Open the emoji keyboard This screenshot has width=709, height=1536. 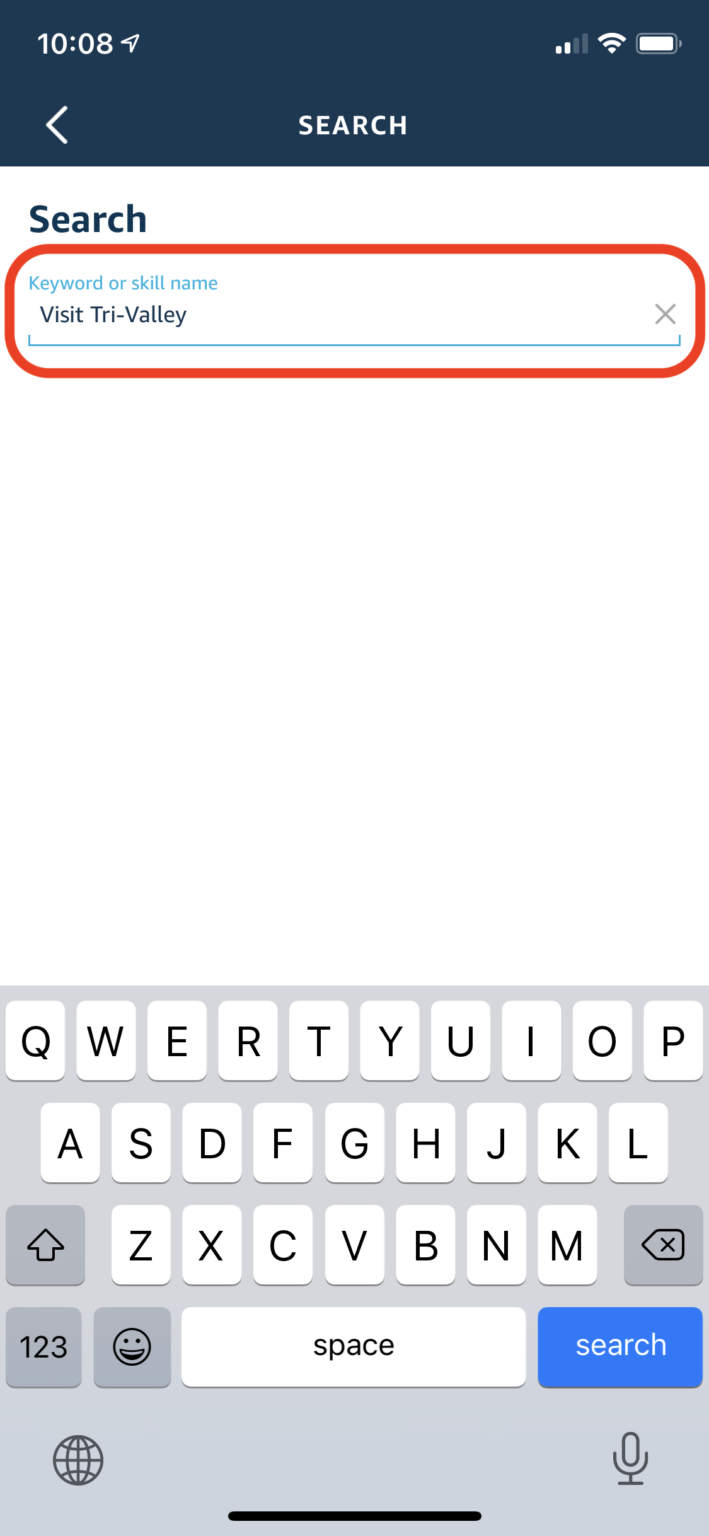132,1346
